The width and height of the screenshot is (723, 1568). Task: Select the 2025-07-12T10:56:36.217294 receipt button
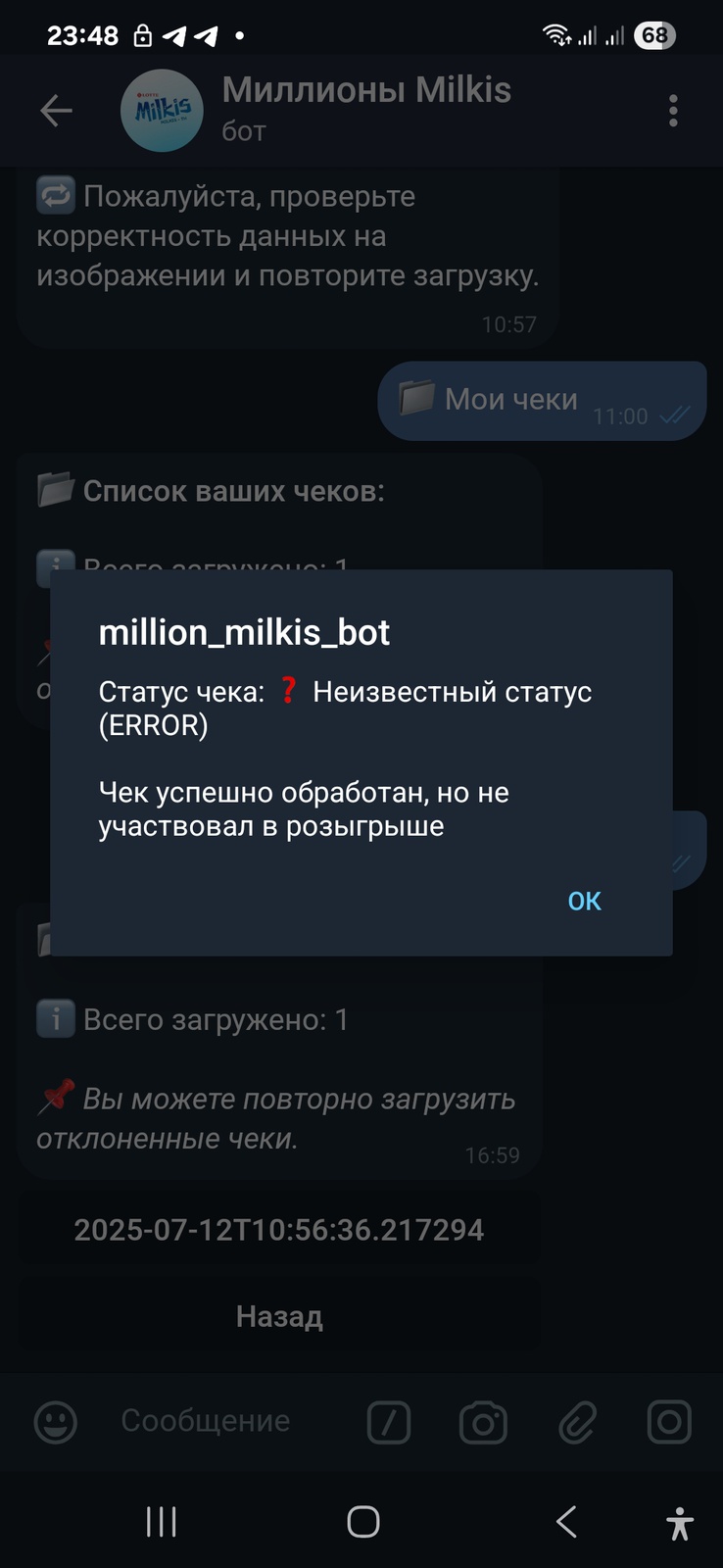pos(279,1230)
